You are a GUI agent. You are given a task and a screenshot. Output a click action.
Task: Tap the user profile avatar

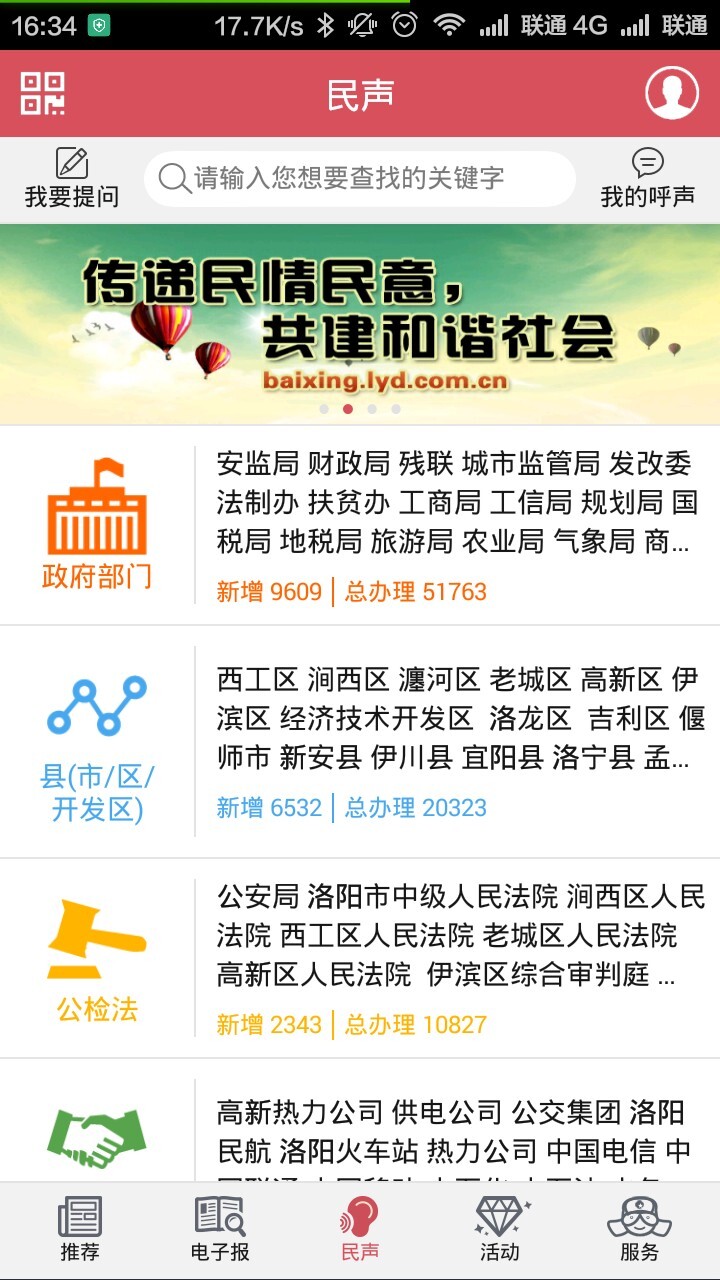672,91
